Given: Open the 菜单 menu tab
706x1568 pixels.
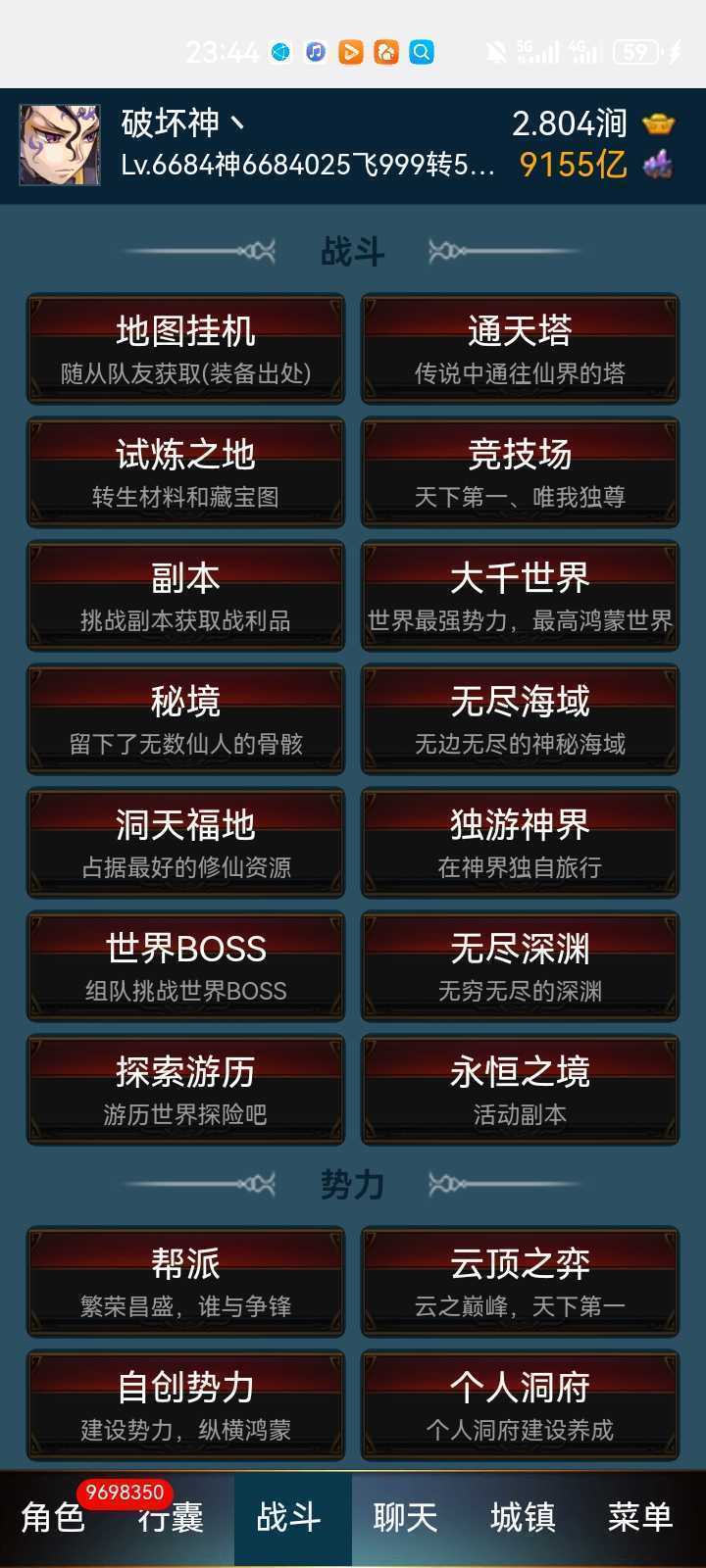Looking at the screenshot, I should click(x=640, y=1518).
